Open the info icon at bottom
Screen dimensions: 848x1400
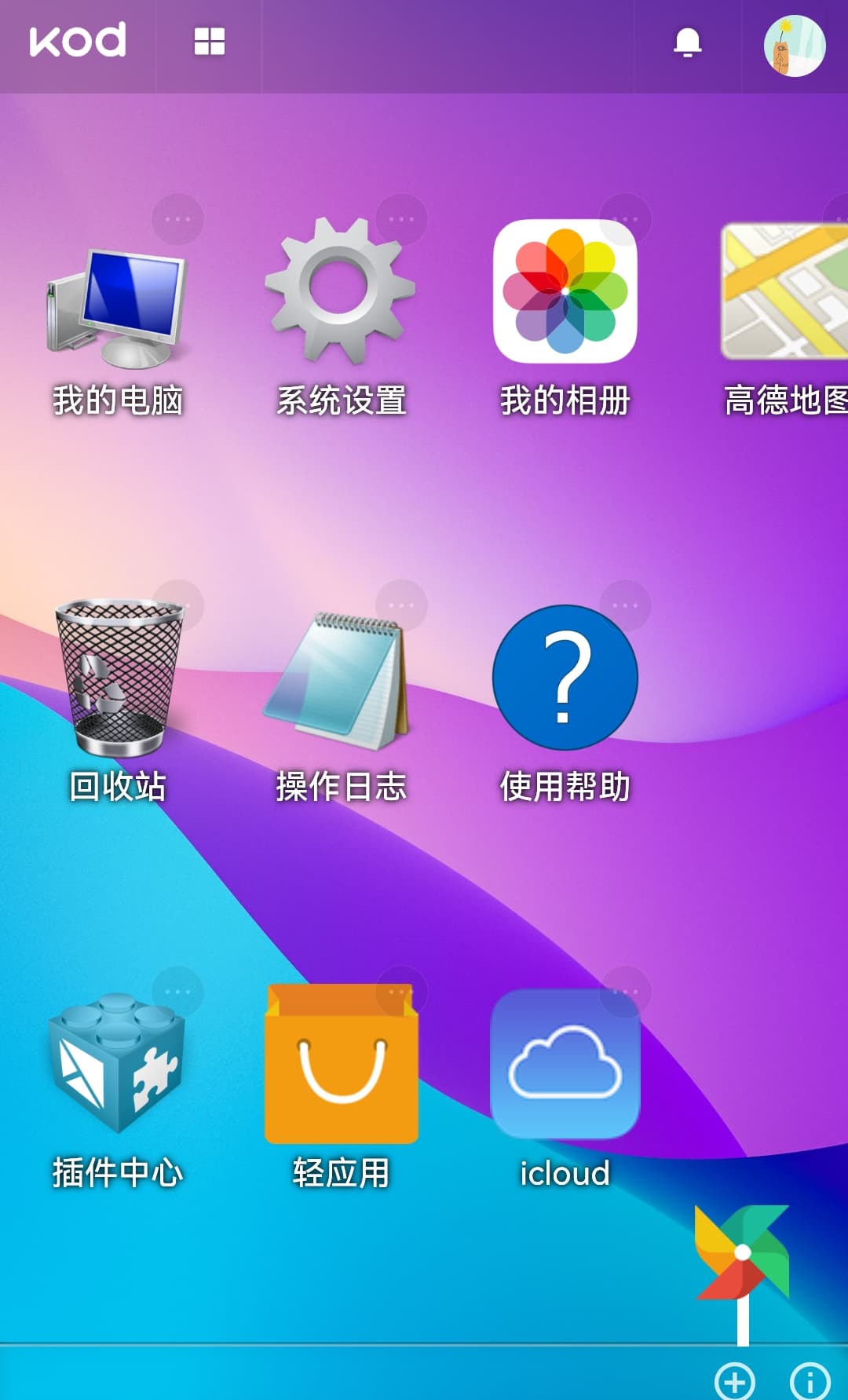810,1381
